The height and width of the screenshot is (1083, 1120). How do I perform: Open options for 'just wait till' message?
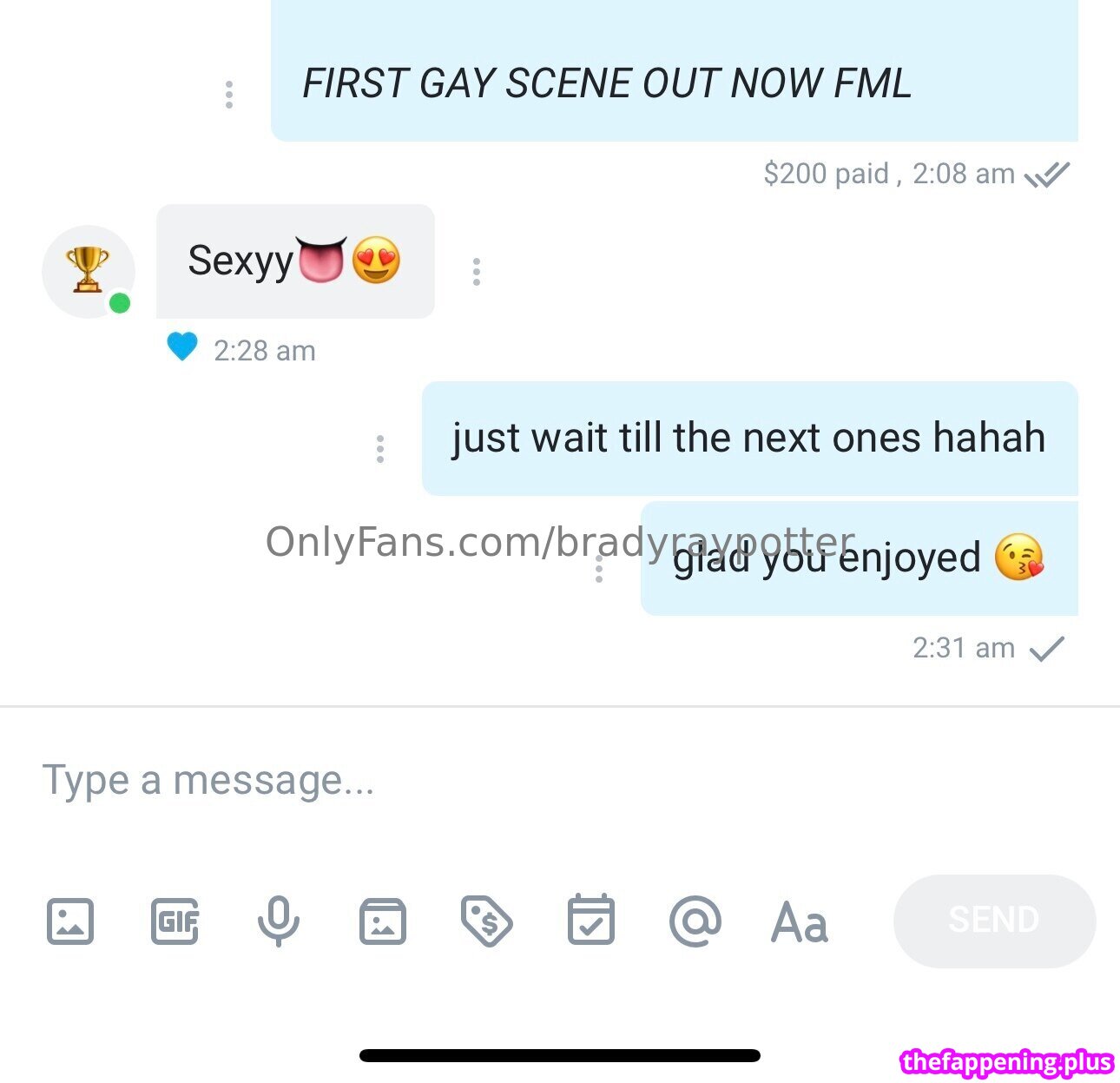(380, 449)
